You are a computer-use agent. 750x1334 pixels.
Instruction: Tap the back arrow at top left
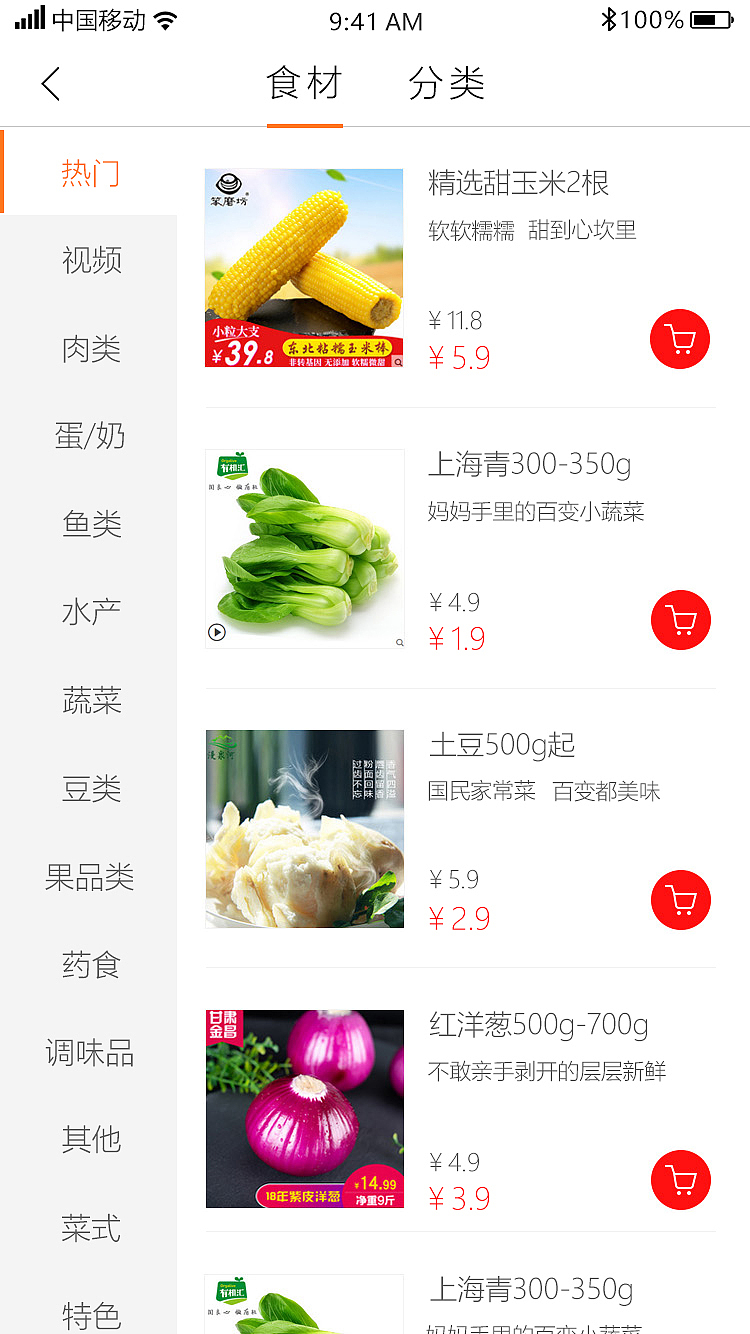coord(50,83)
